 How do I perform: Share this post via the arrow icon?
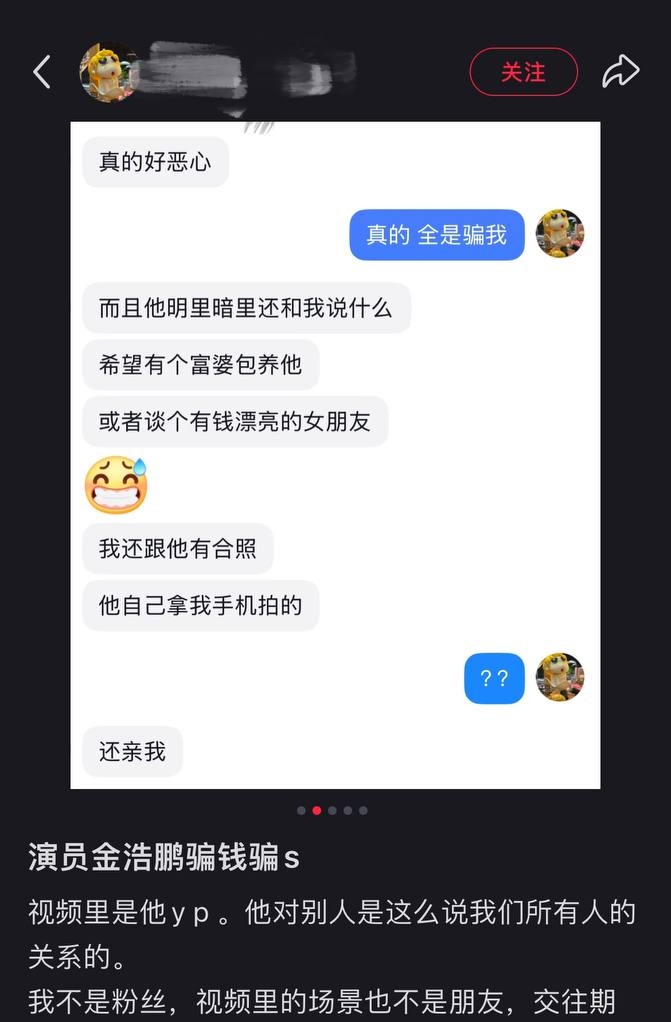620,72
